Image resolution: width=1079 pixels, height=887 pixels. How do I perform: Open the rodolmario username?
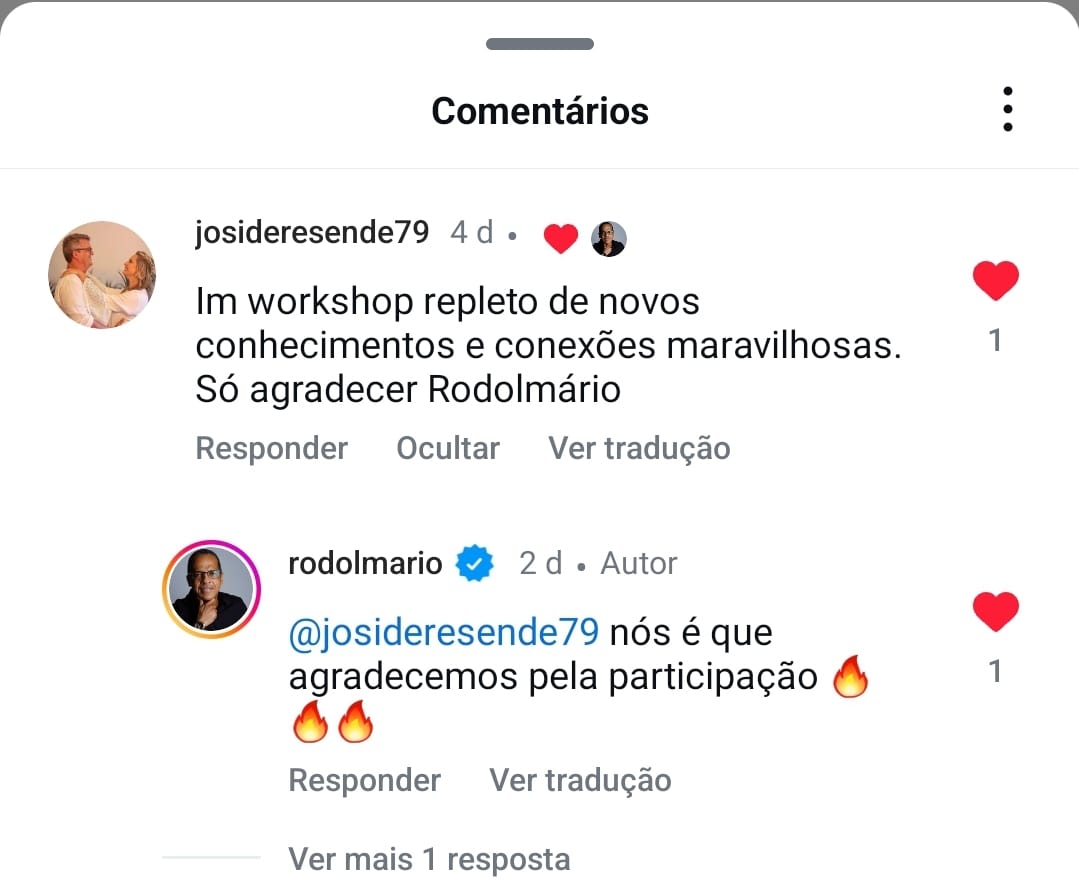(x=365, y=563)
